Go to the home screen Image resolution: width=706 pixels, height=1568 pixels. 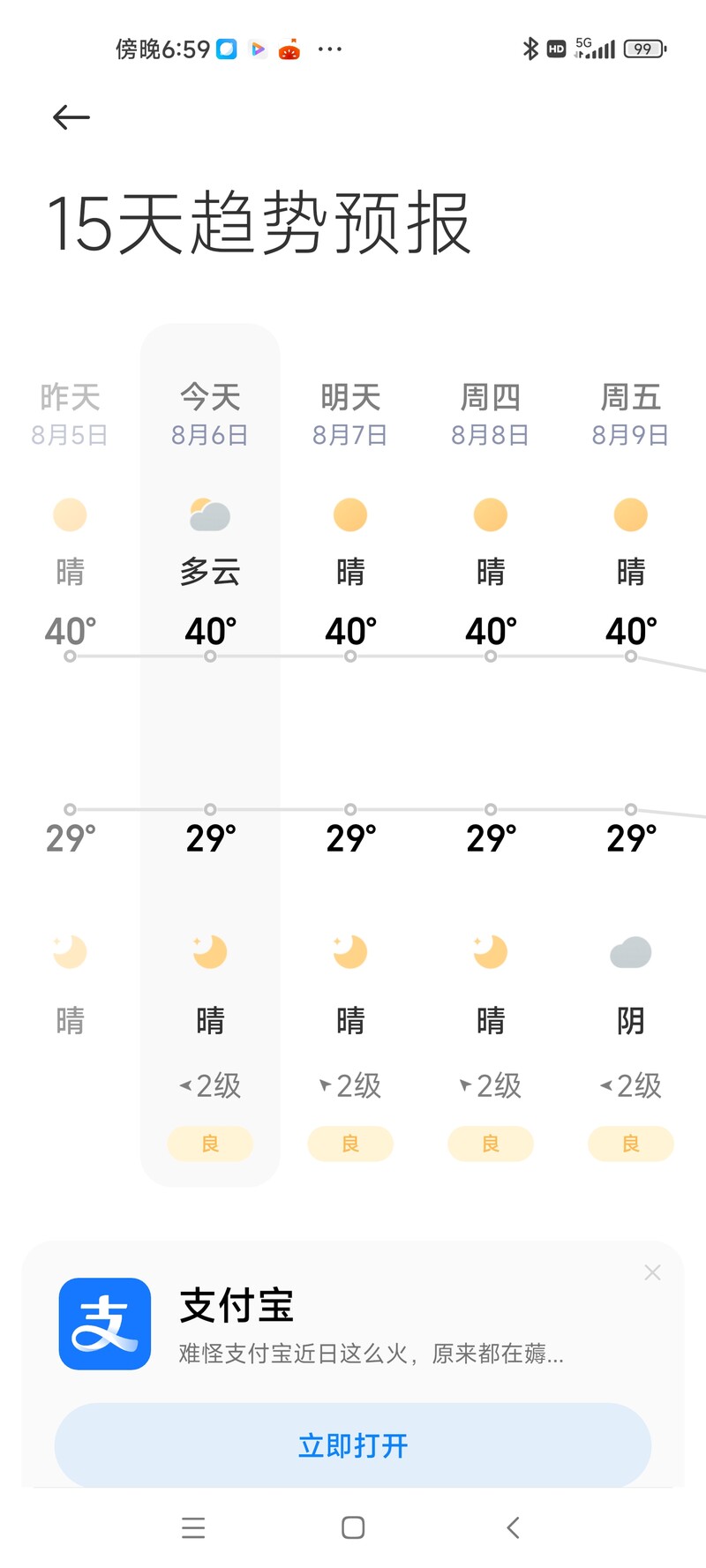(x=353, y=1527)
